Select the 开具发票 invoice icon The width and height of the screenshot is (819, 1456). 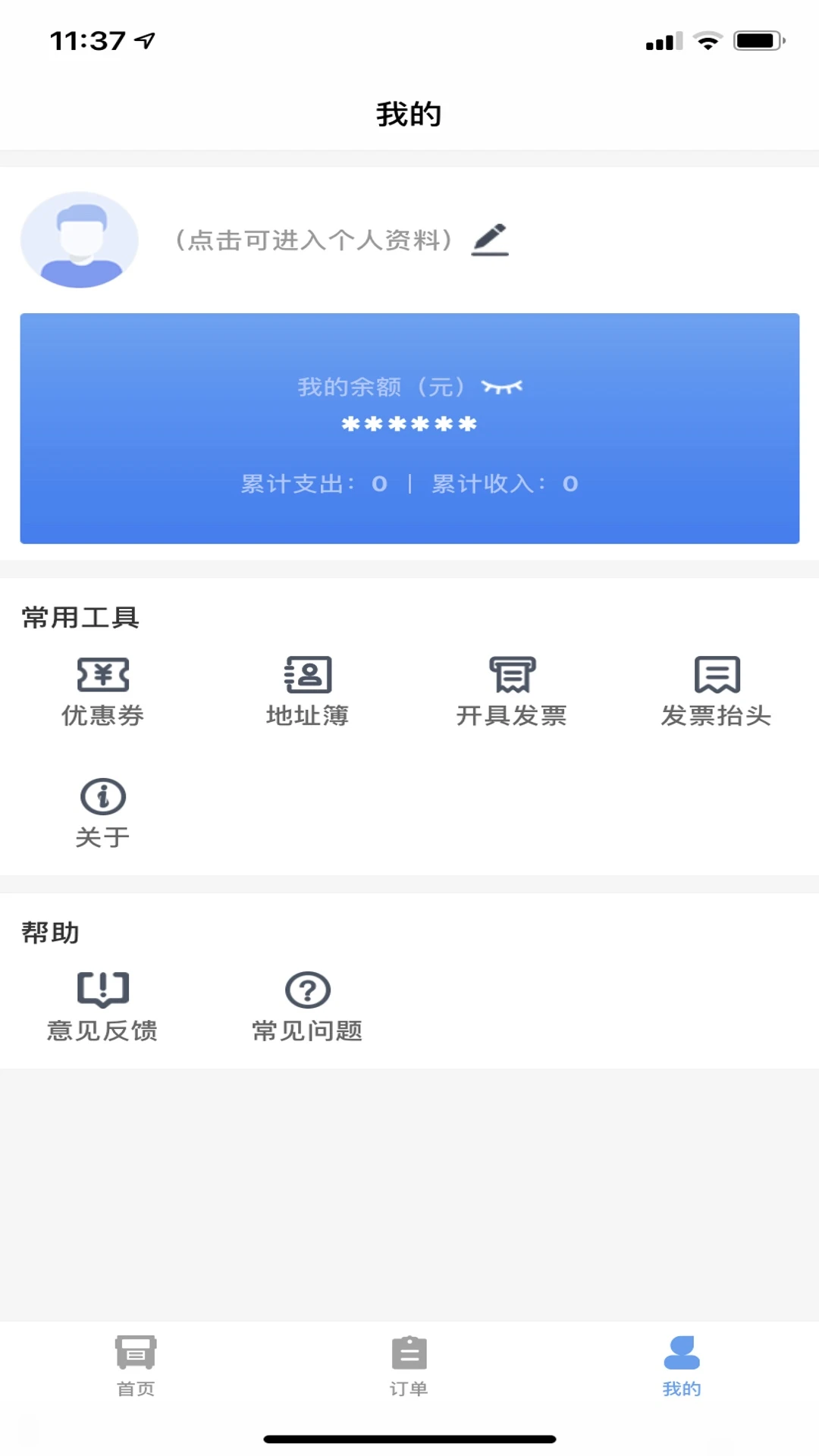(512, 674)
